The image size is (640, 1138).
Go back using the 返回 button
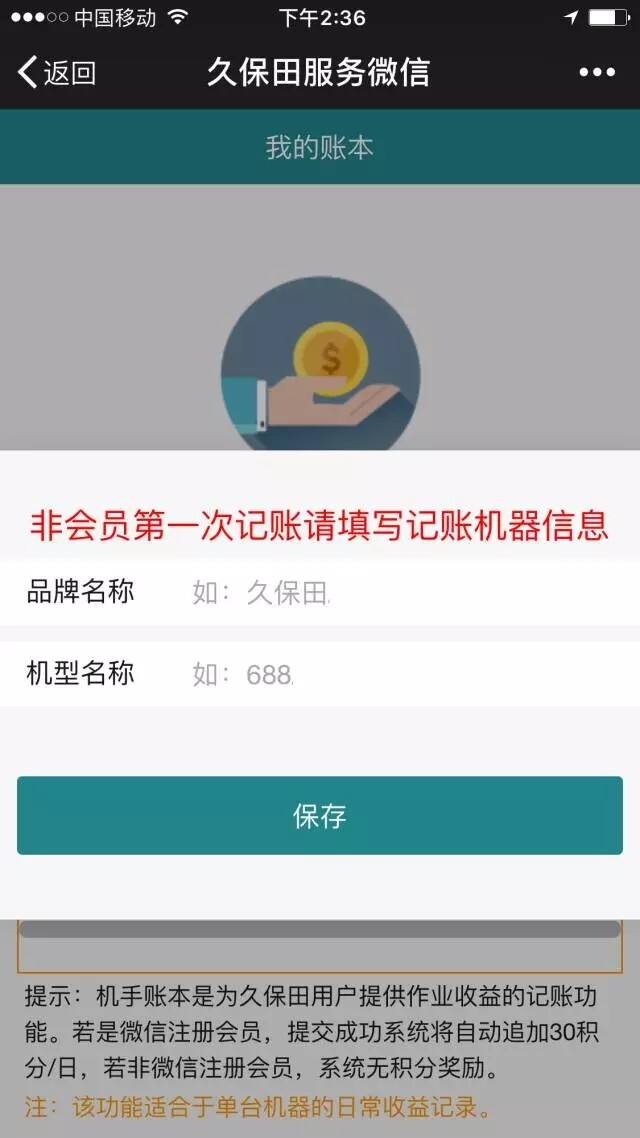(57, 72)
